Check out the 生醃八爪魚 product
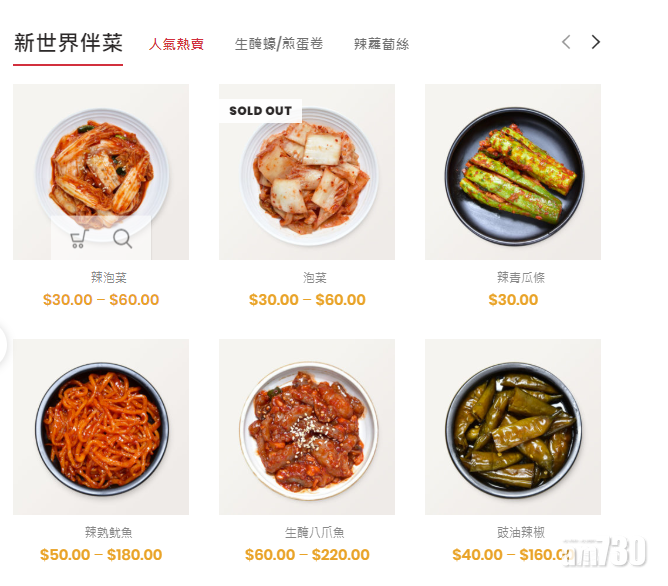This screenshot has width=668, height=586. [x=307, y=427]
